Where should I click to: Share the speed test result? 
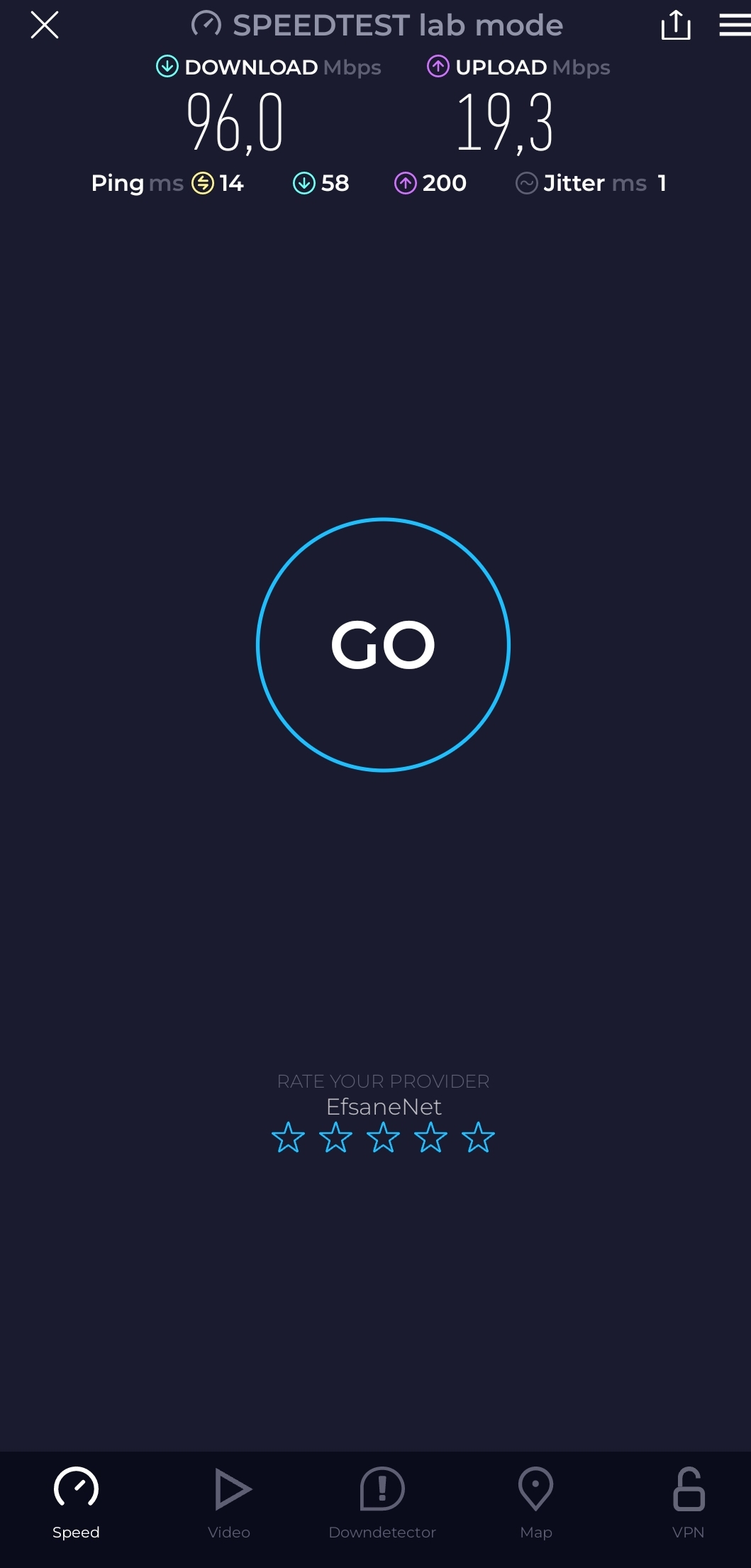[x=675, y=26]
